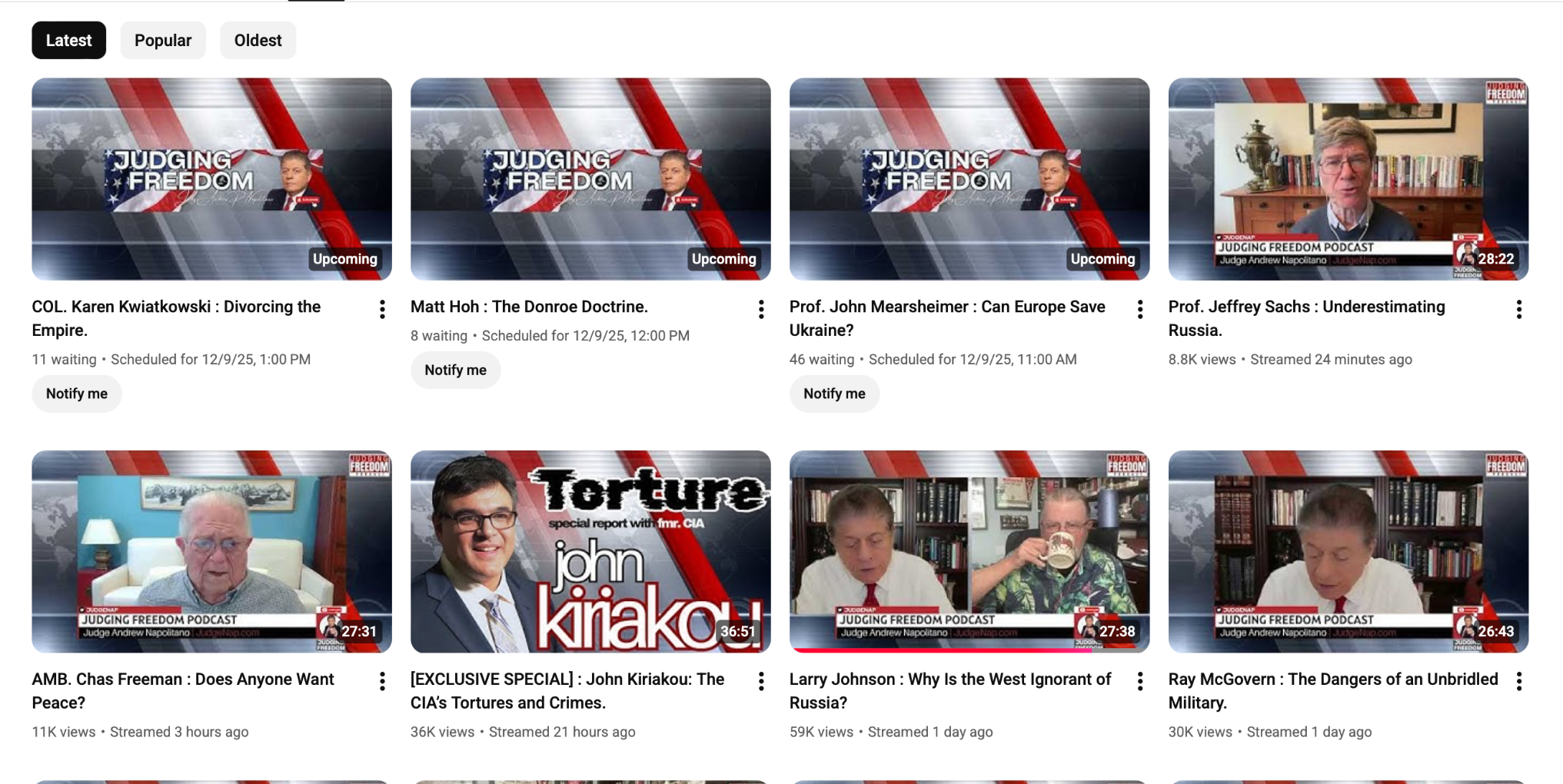
Task: Tap Notify me for John Mearsheimer stream
Action: (x=834, y=394)
